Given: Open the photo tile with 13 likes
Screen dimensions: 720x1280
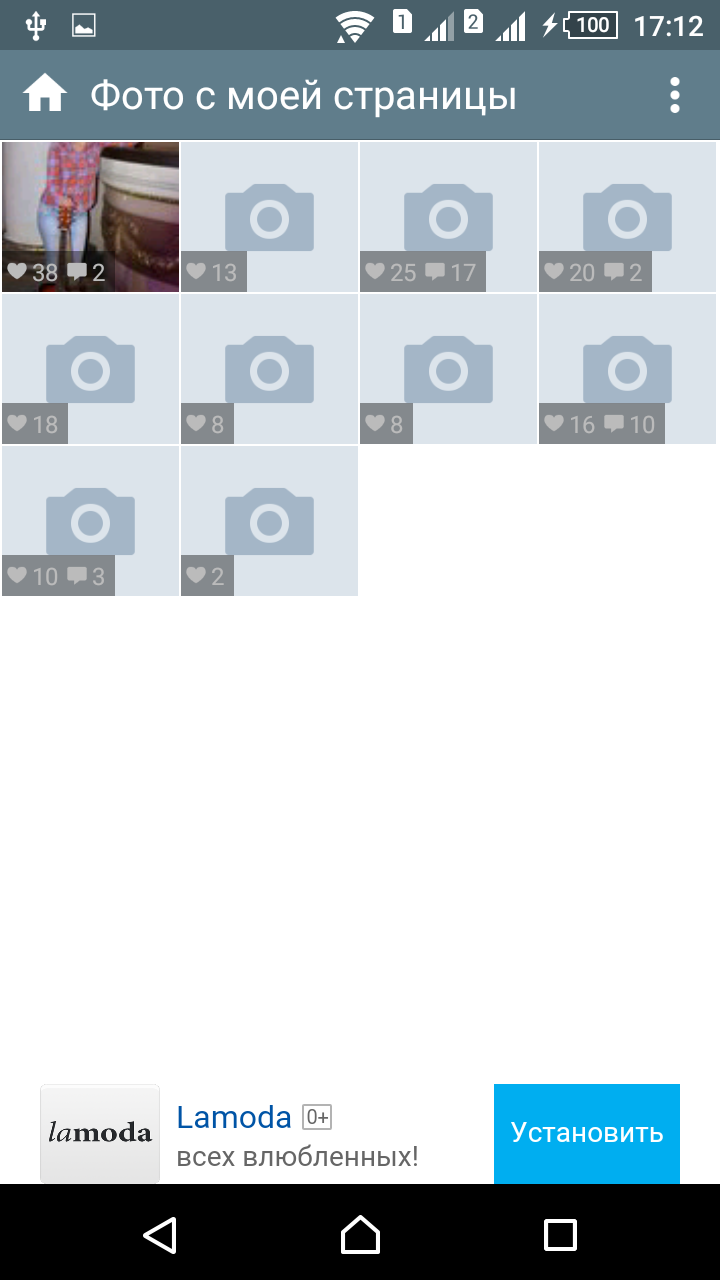Looking at the screenshot, I should (x=269, y=217).
